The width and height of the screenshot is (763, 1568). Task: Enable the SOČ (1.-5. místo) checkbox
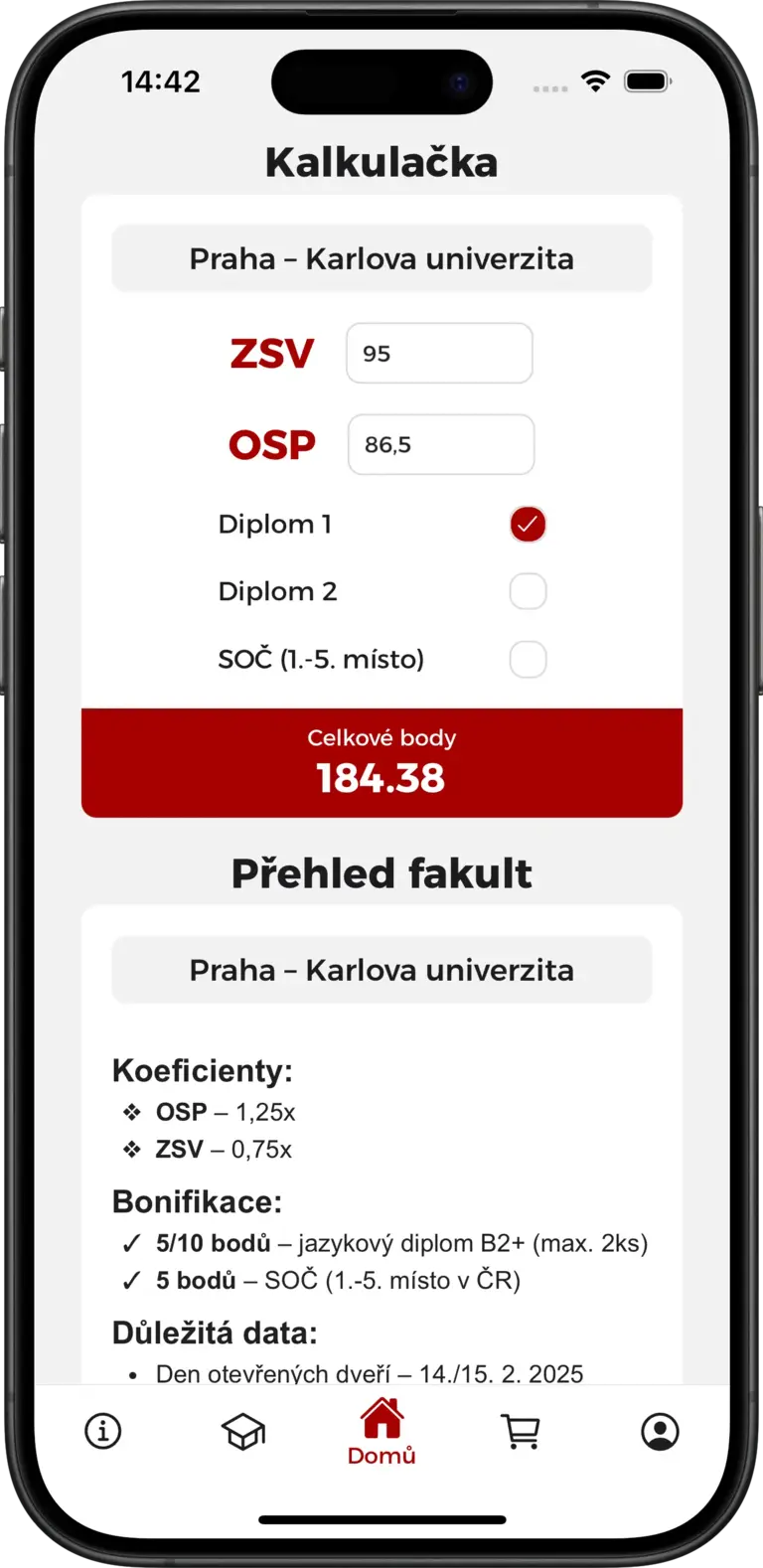pyautogui.click(x=528, y=659)
